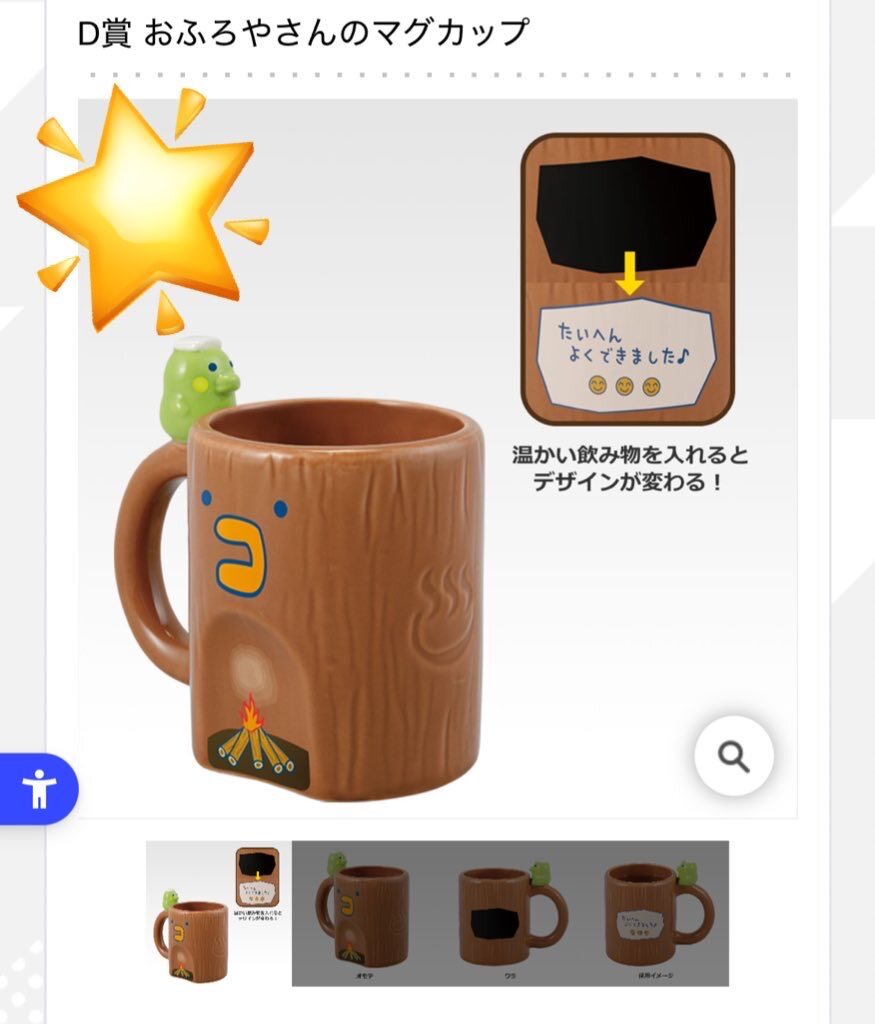Show the オモテ front-view thumbnail
The width and height of the screenshot is (875, 1024).
364,913
